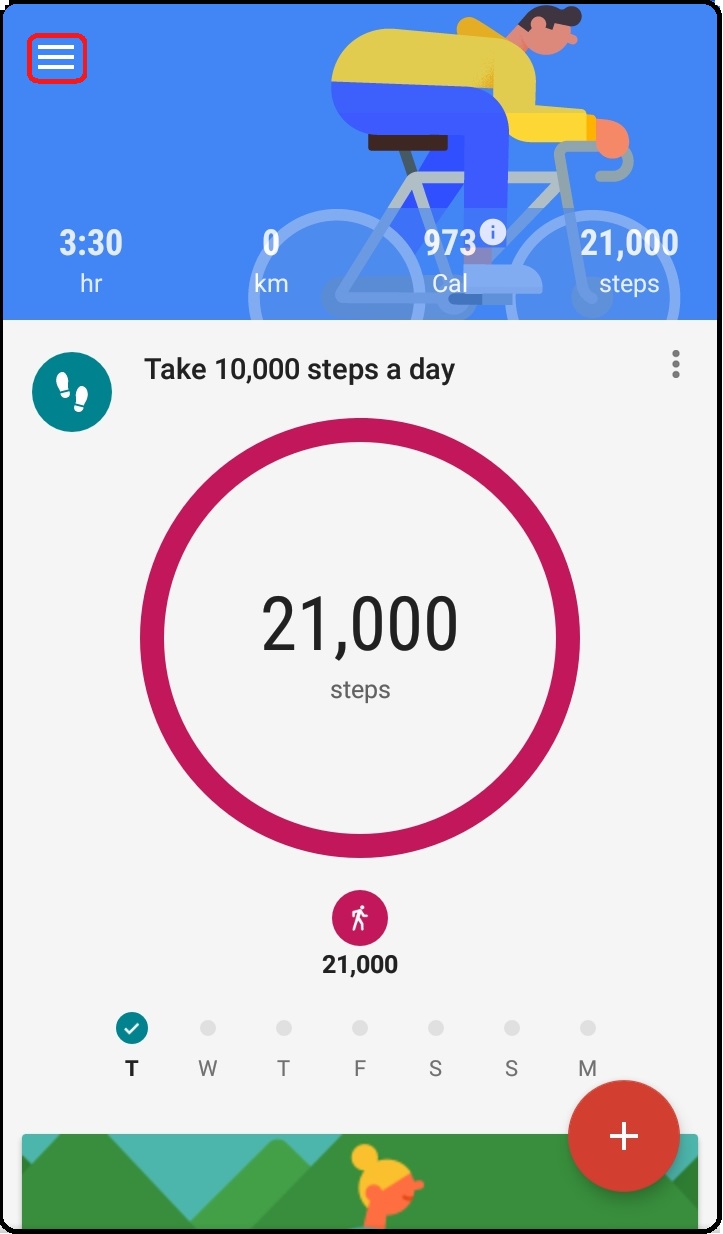Select Monday in the week row

(588, 1046)
